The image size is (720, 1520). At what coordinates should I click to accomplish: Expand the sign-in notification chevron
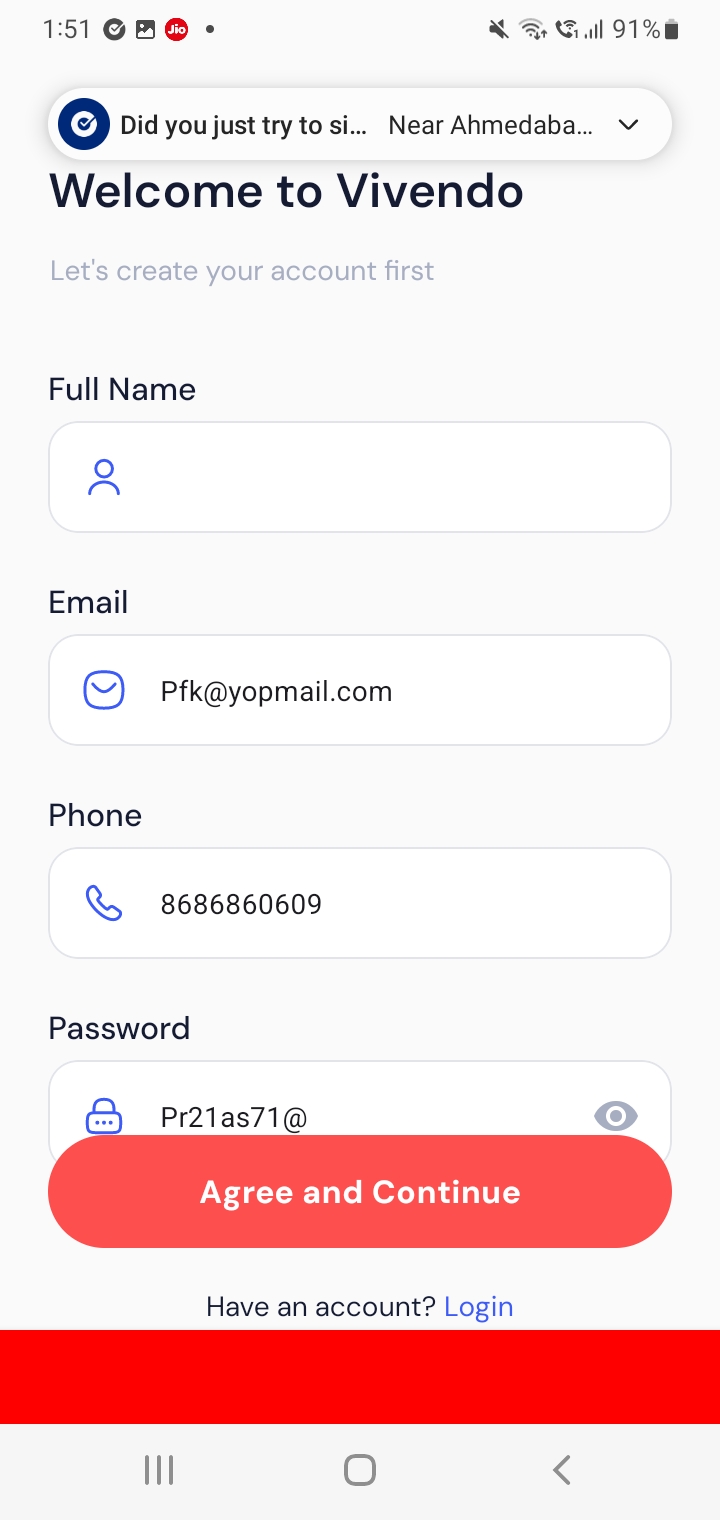(628, 125)
